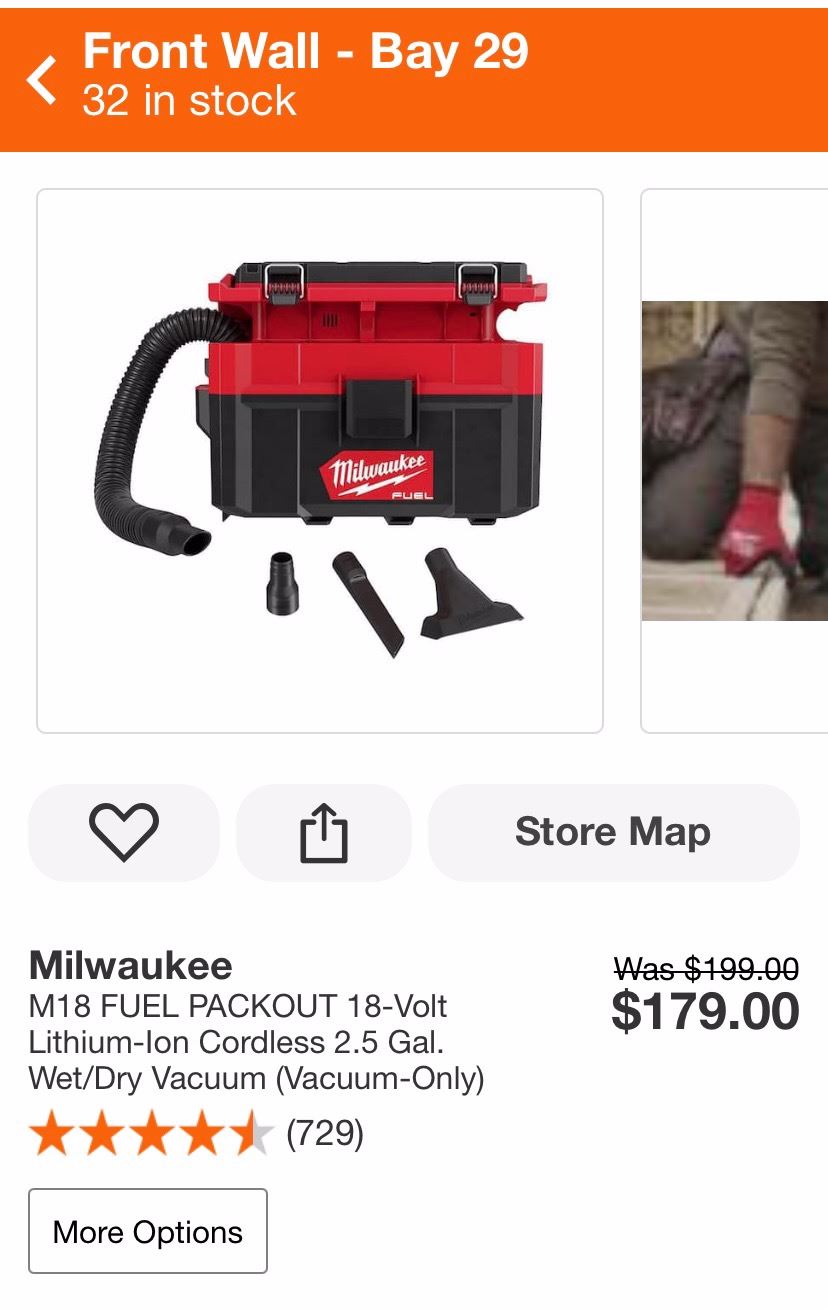
Task: Open the main vacuum product image
Action: click(320, 461)
